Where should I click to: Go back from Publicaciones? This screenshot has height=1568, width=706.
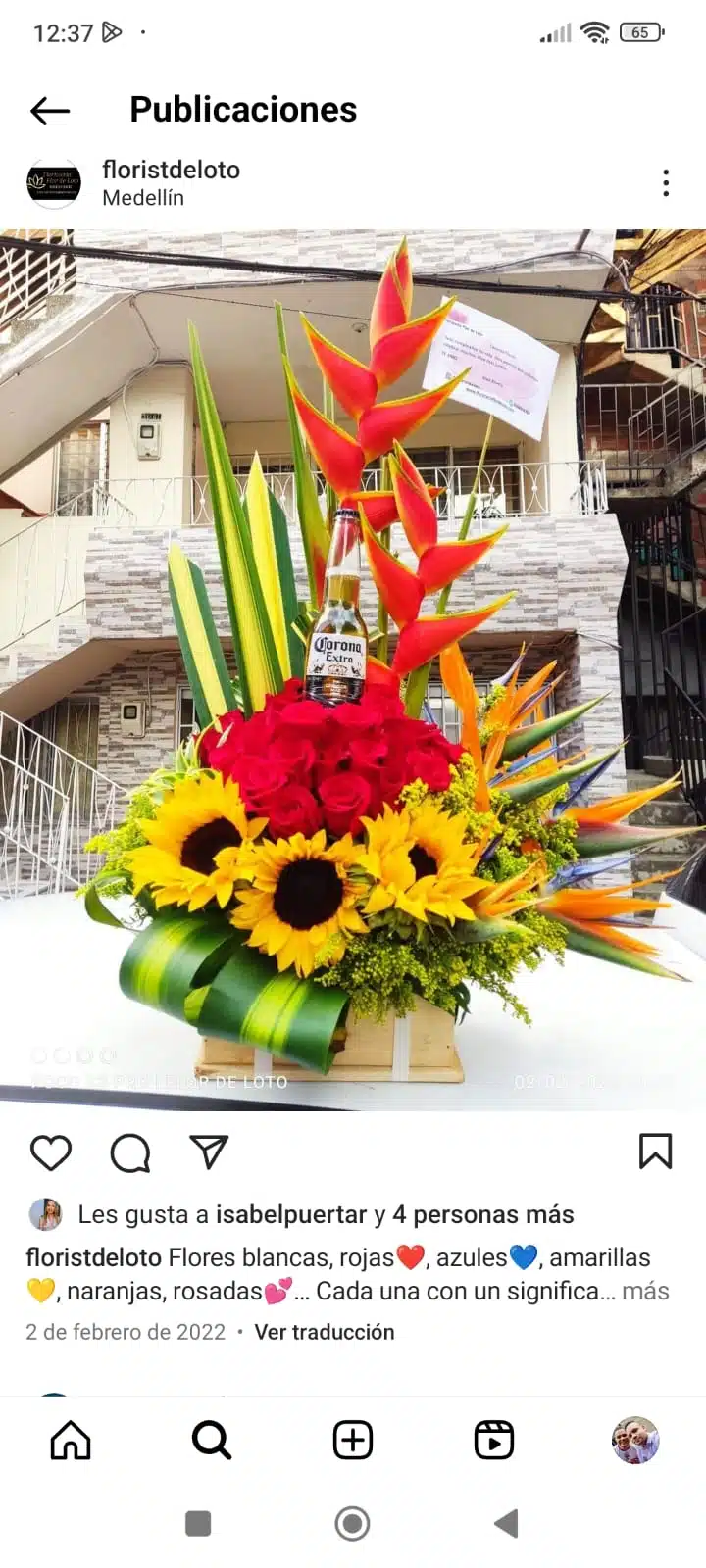point(50,111)
